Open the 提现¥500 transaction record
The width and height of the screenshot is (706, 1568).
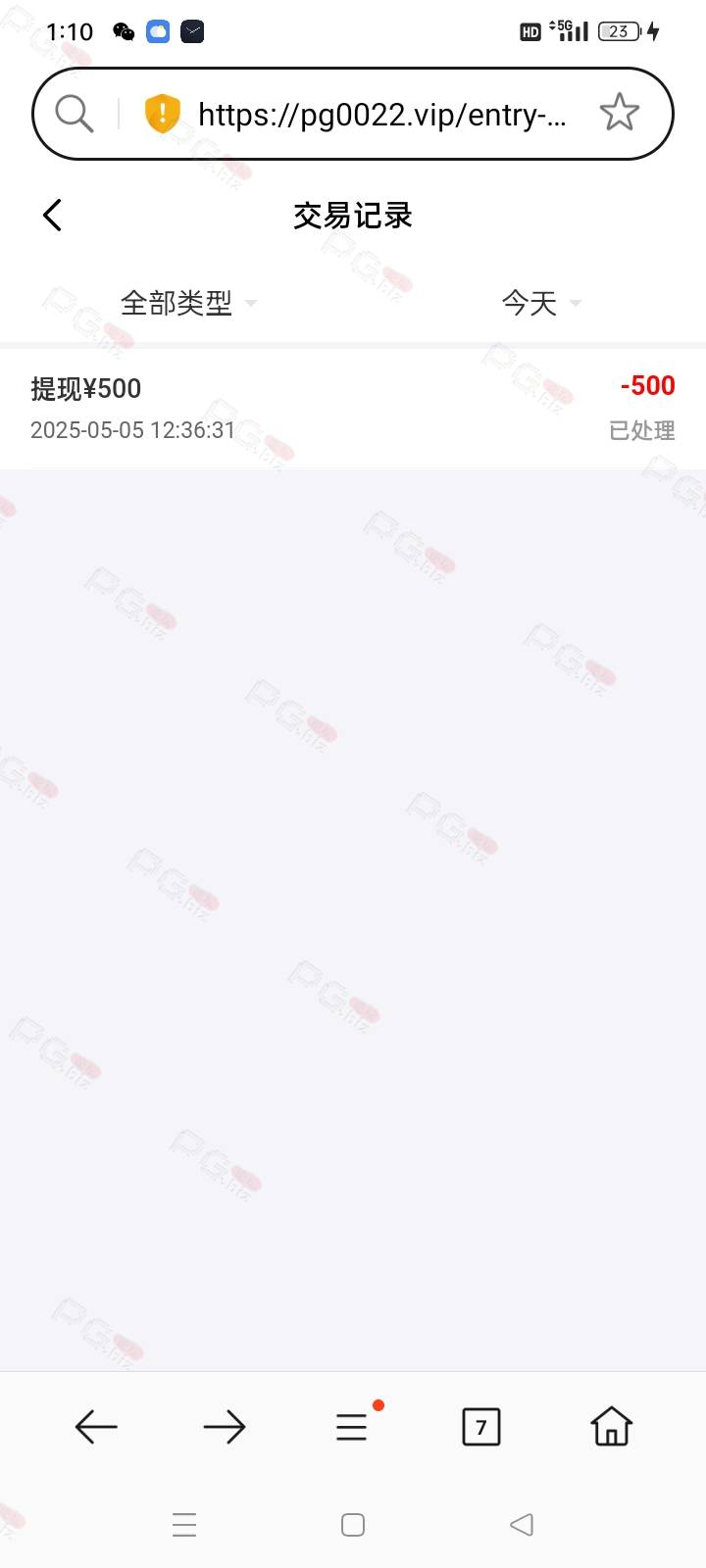[353, 408]
